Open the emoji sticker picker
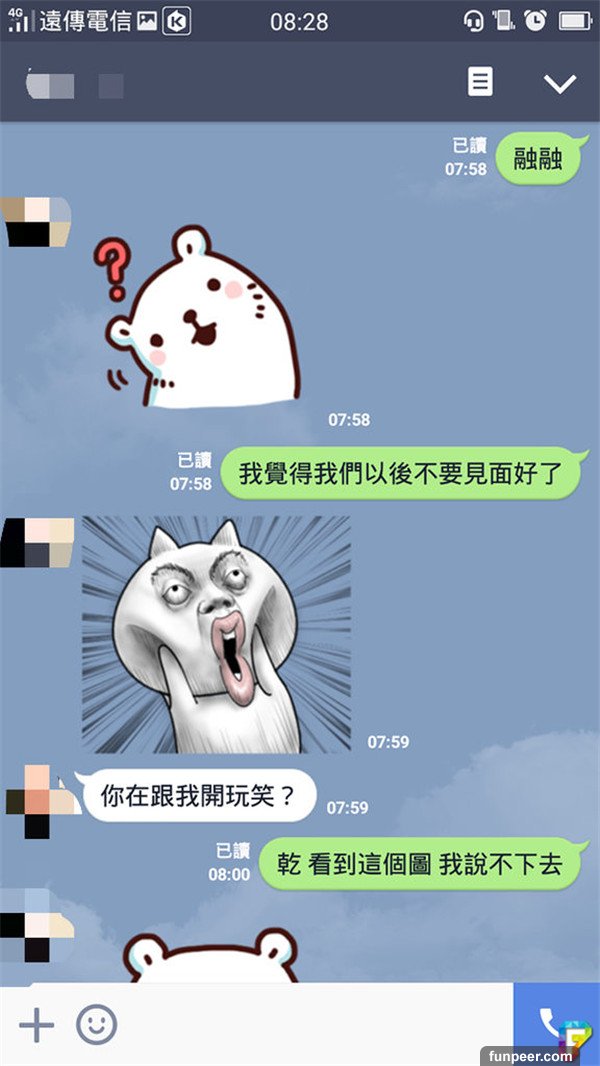 click(x=97, y=1025)
